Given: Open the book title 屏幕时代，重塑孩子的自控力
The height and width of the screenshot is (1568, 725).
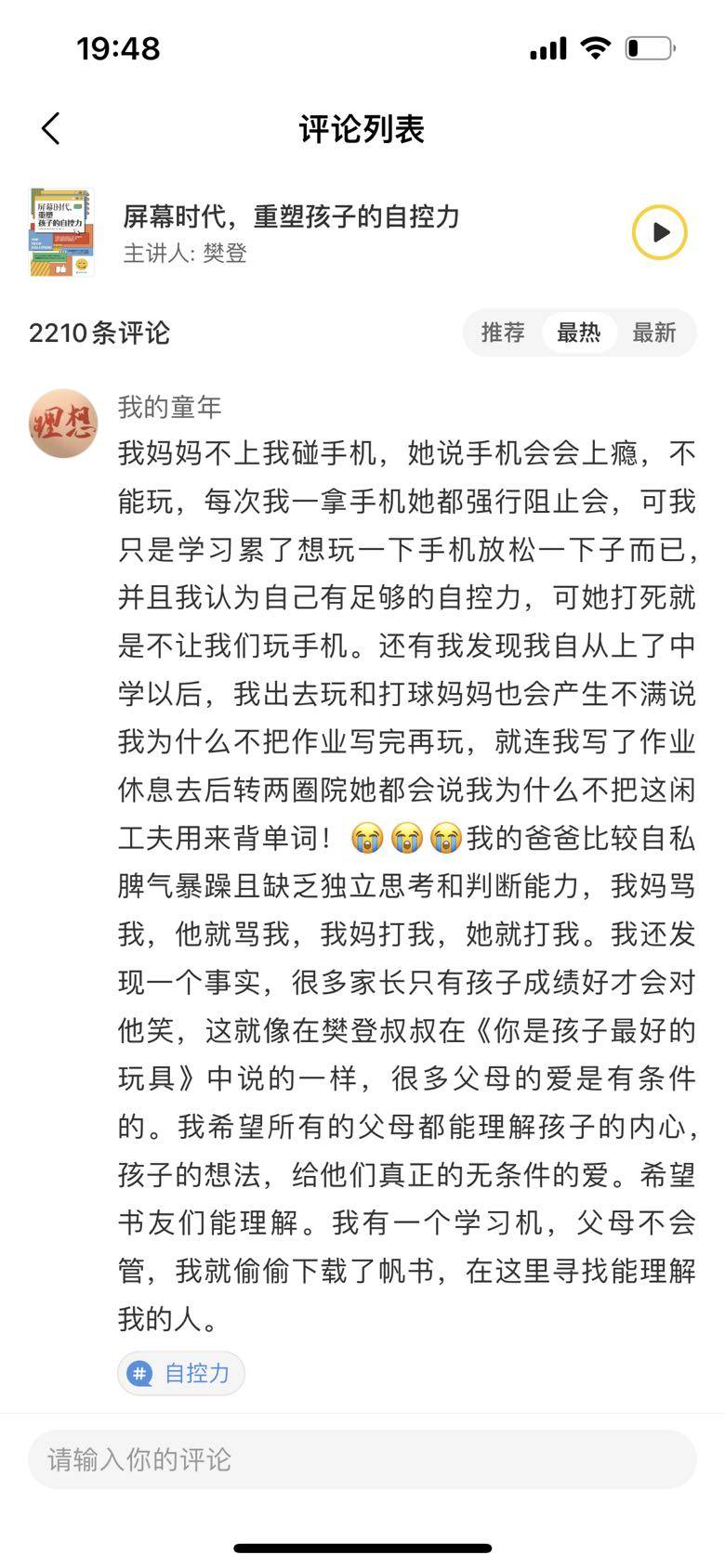Looking at the screenshot, I should tap(292, 216).
